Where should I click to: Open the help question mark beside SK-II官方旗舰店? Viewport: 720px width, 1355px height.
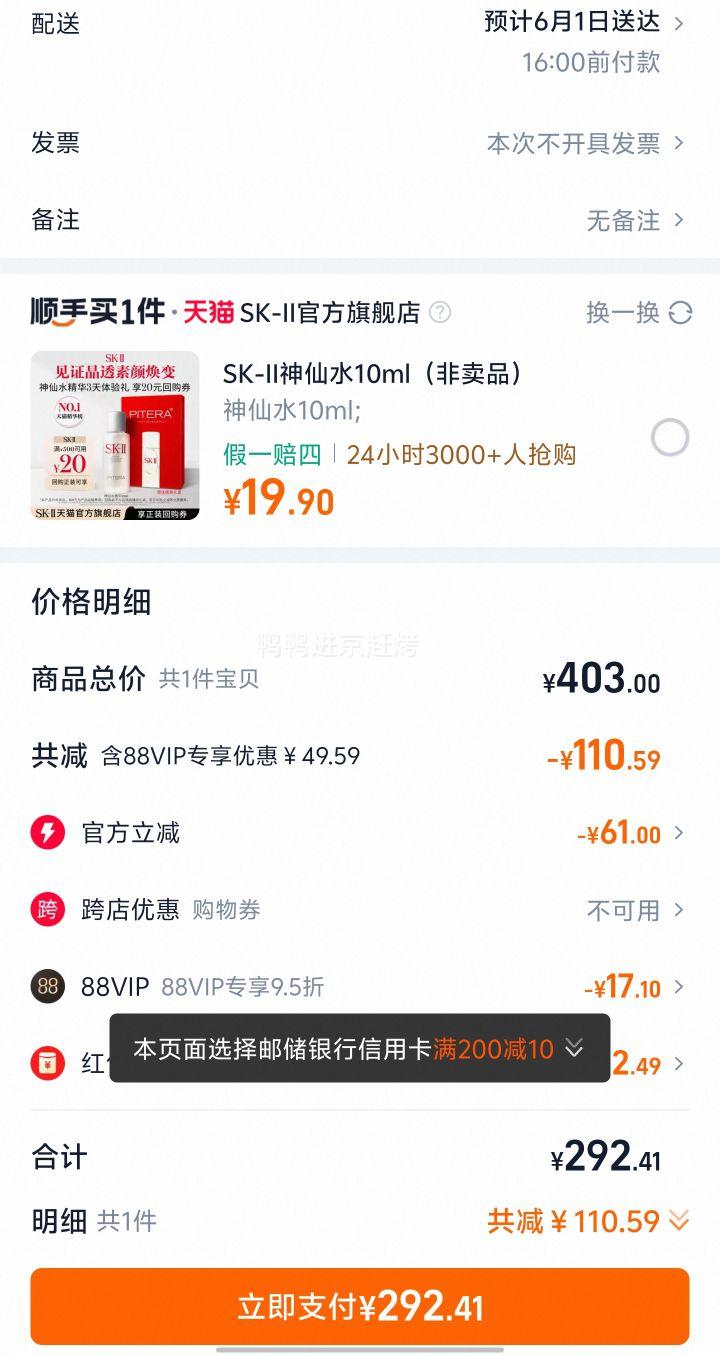pyautogui.click(x=440, y=313)
